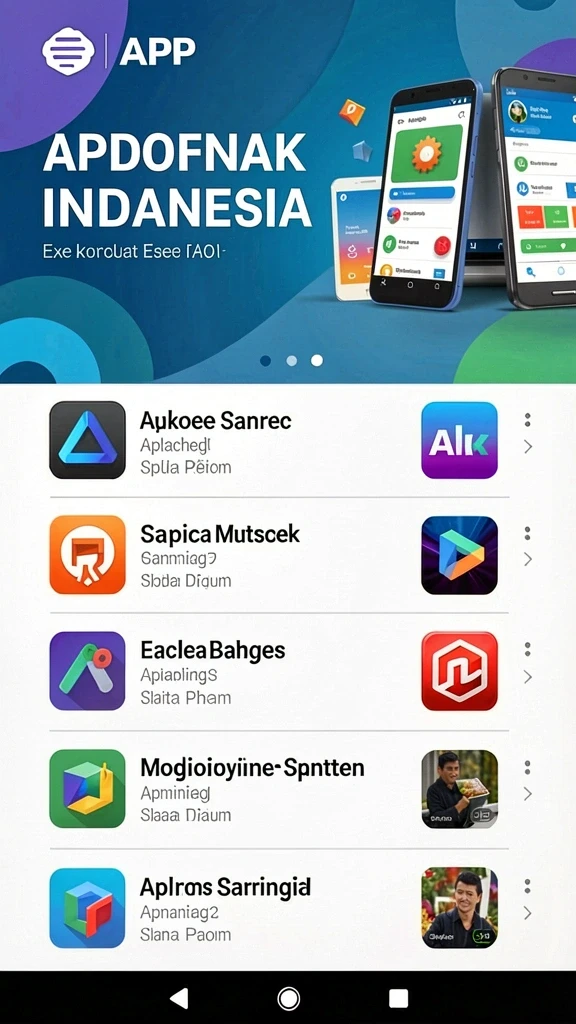Image resolution: width=576 pixels, height=1024 pixels.
Task: Open the Aplrons Sarringial app row
Action: coord(288,908)
